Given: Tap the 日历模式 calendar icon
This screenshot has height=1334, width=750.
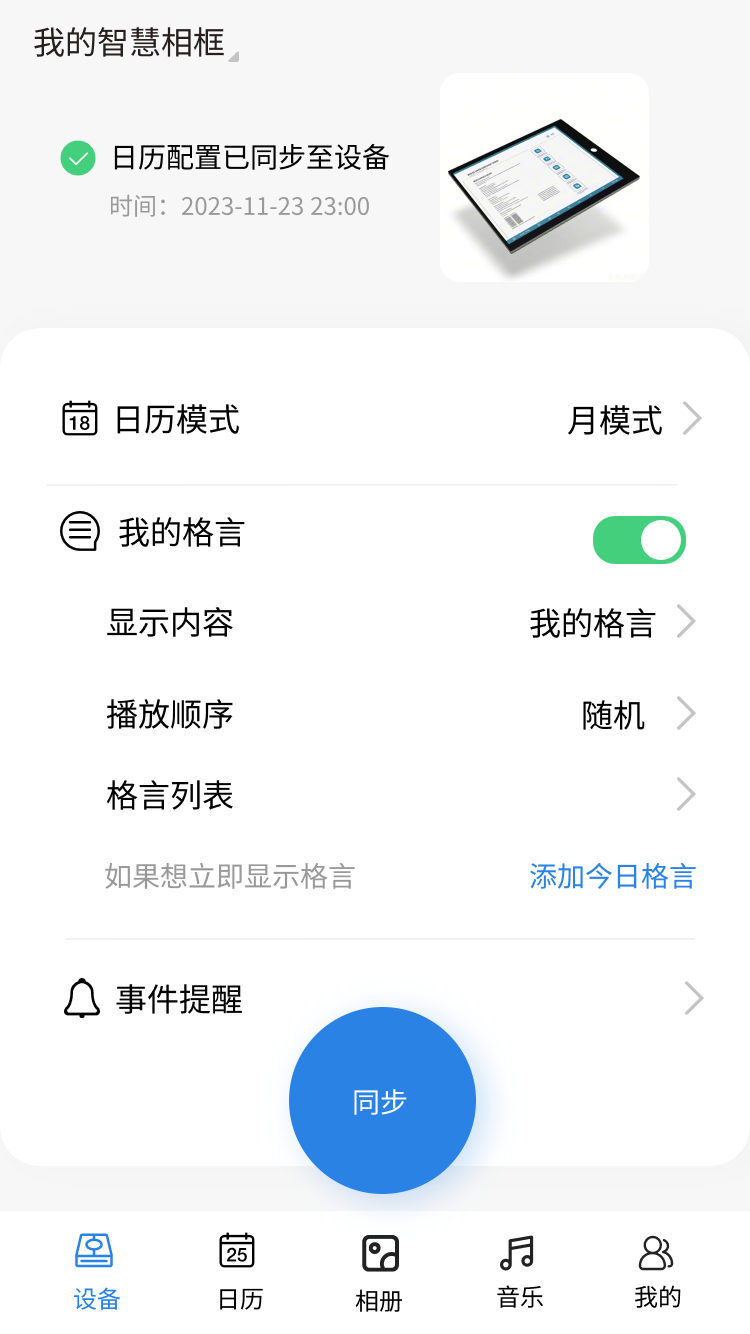Looking at the screenshot, I should pos(79,418).
